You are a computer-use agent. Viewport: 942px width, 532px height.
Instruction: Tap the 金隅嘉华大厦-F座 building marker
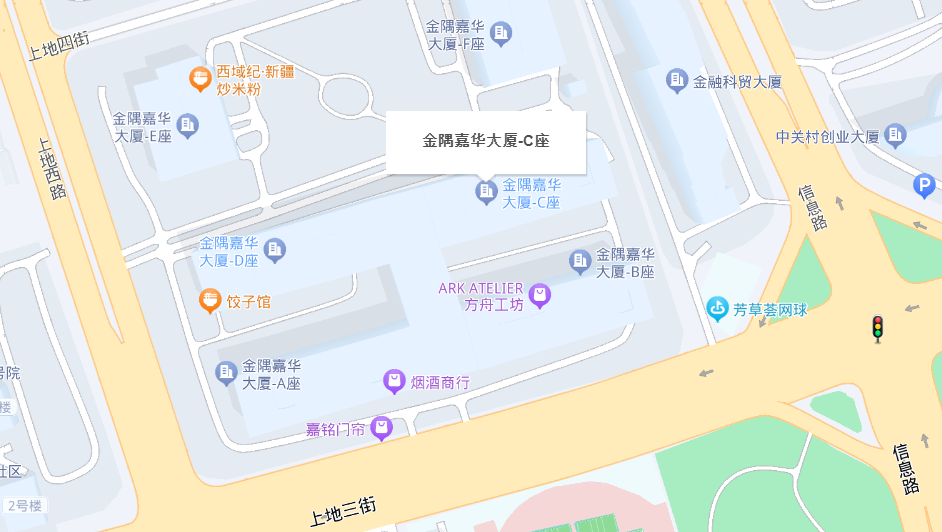coord(501,34)
